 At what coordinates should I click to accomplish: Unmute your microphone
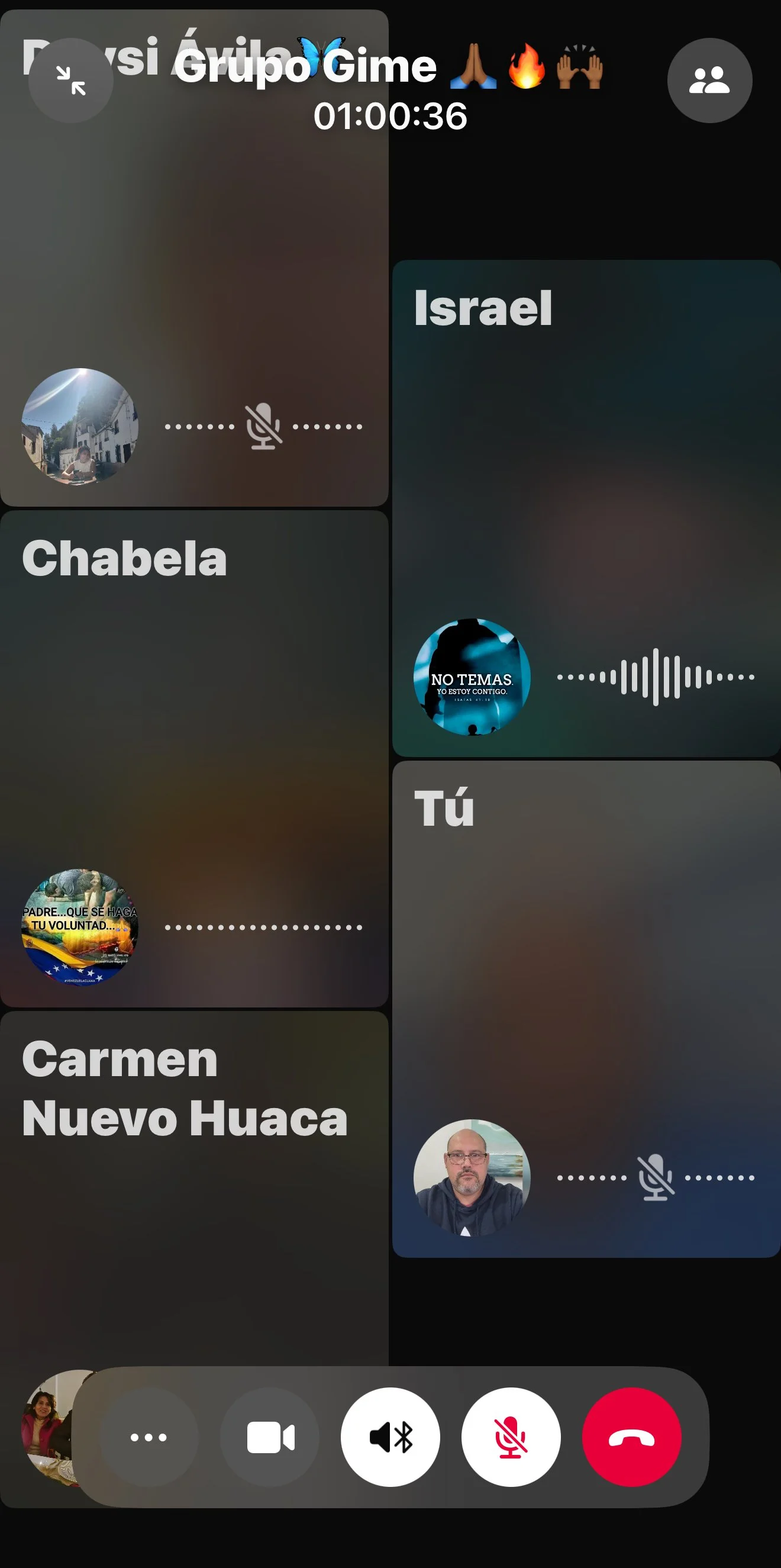tap(511, 1437)
